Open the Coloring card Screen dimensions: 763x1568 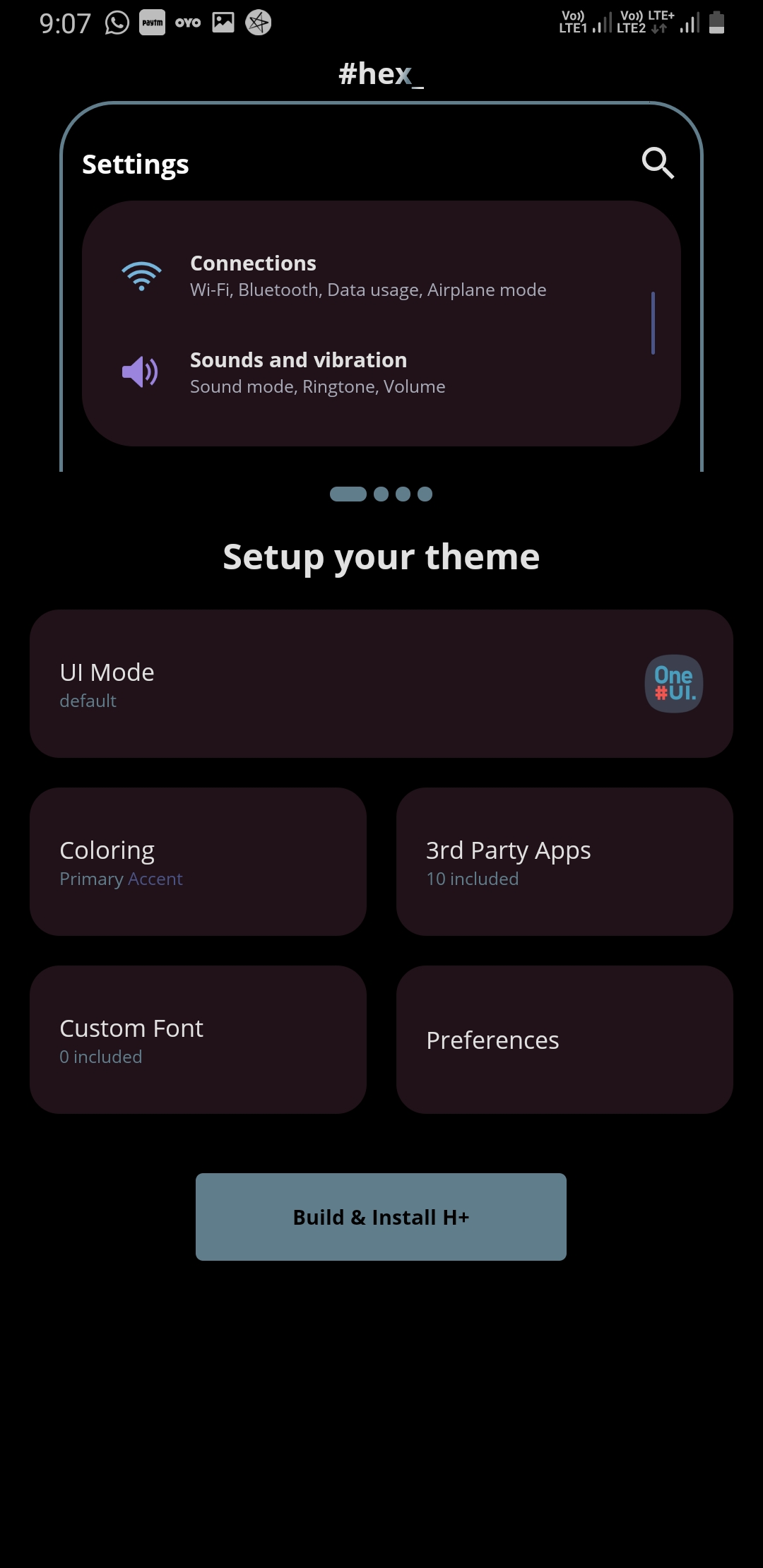point(198,862)
